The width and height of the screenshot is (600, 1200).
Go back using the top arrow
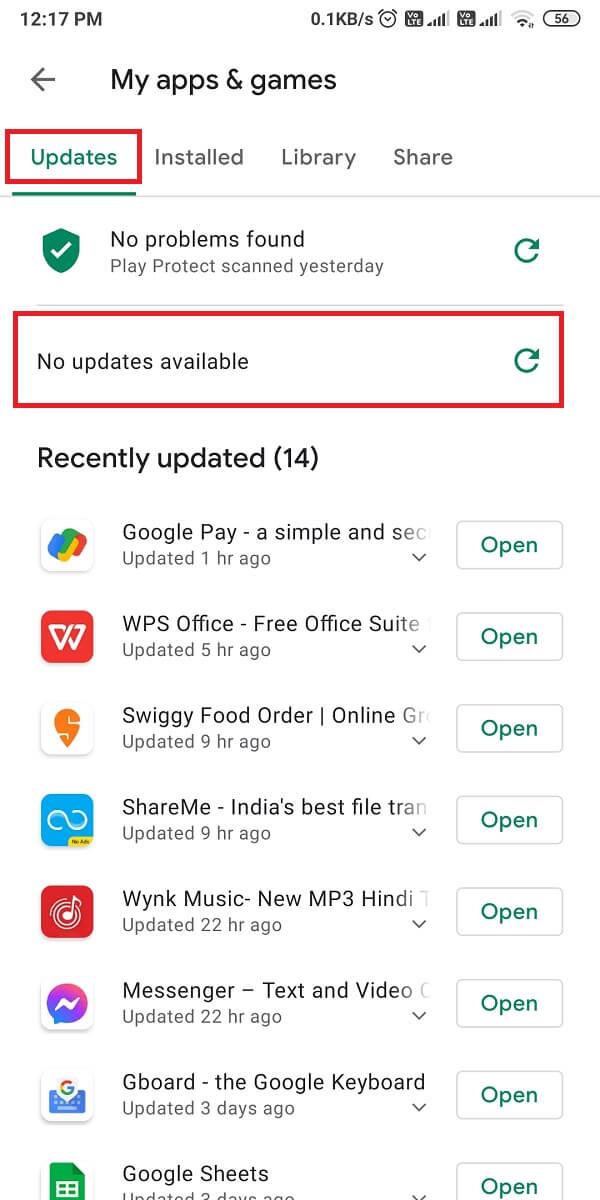point(43,80)
